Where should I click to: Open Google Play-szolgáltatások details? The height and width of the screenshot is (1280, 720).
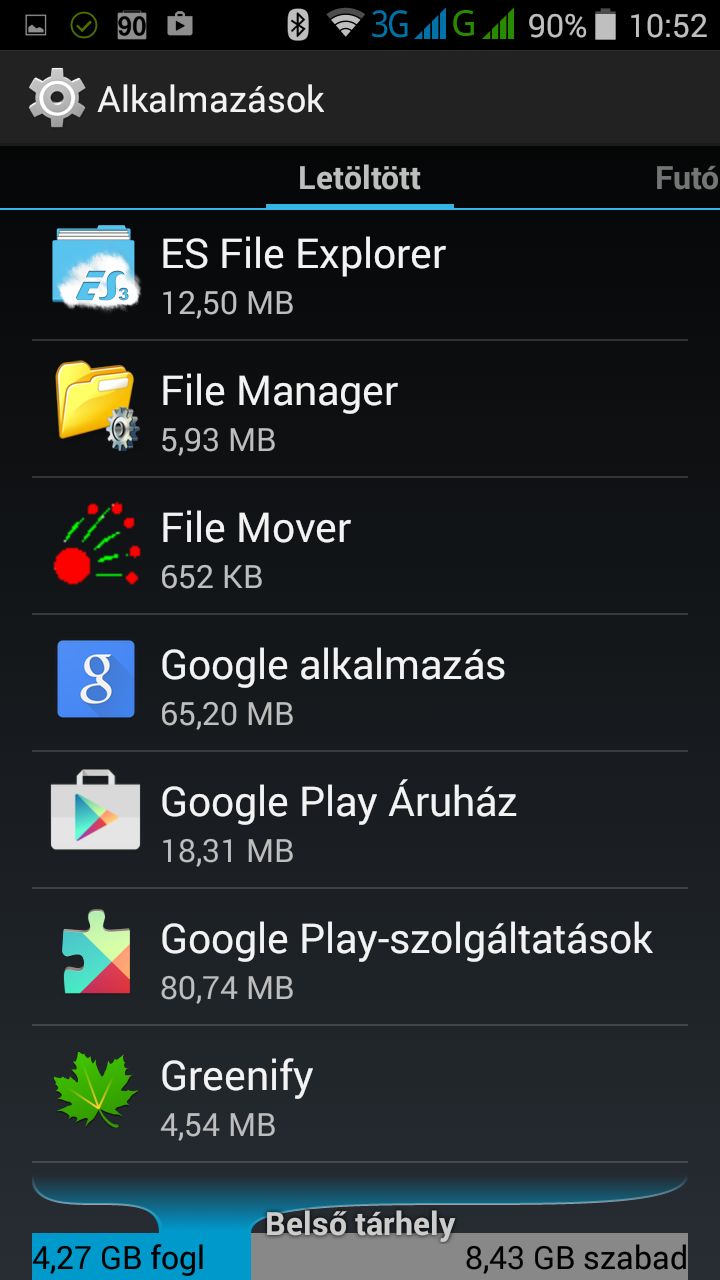(x=360, y=957)
